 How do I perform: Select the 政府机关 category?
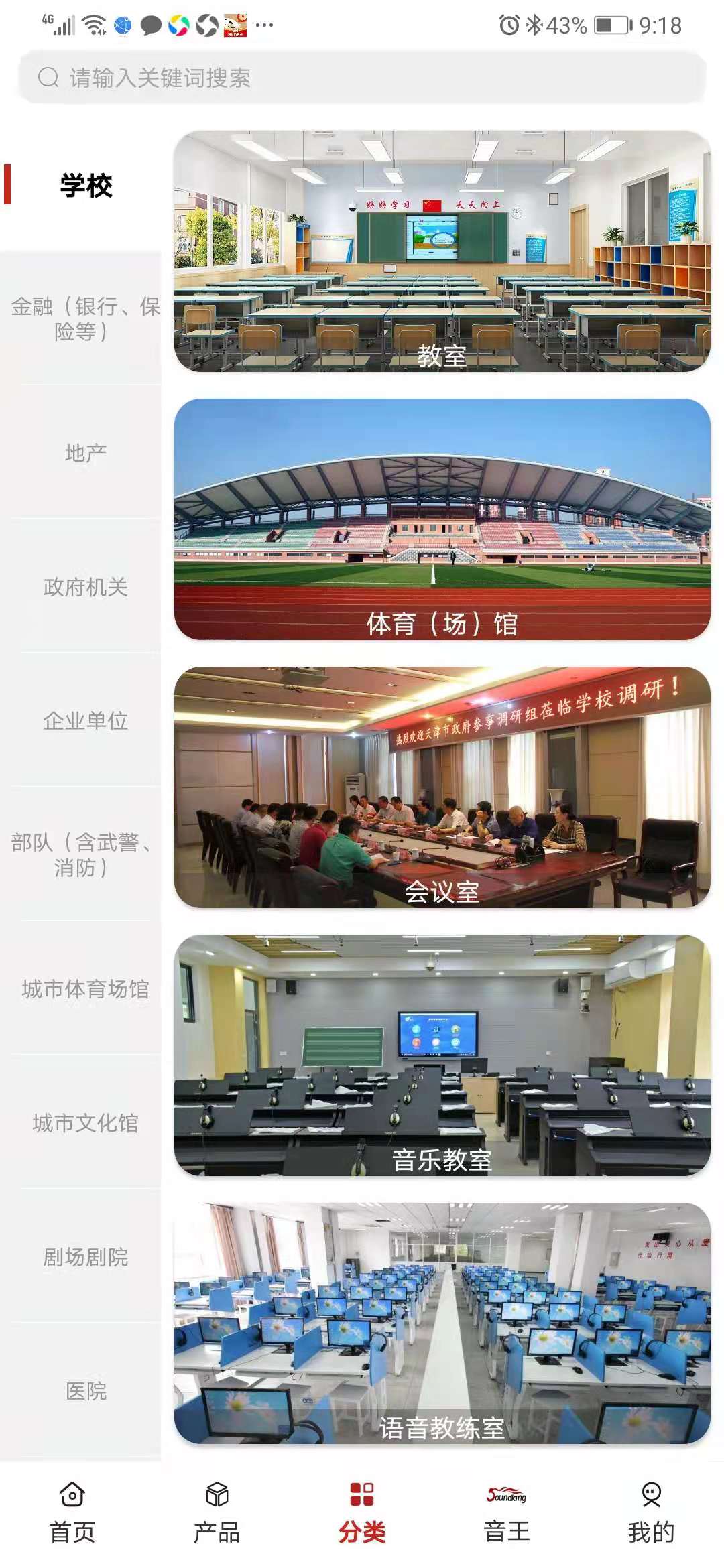[x=86, y=588]
